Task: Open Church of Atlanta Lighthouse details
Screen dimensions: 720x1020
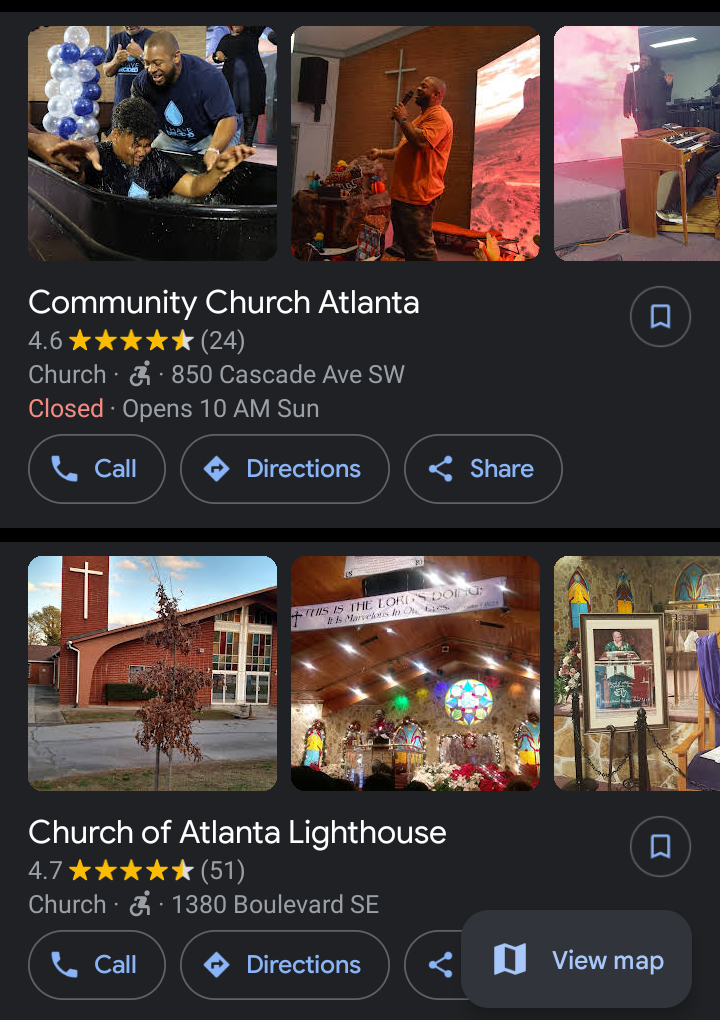Action: (x=237, y=833)
